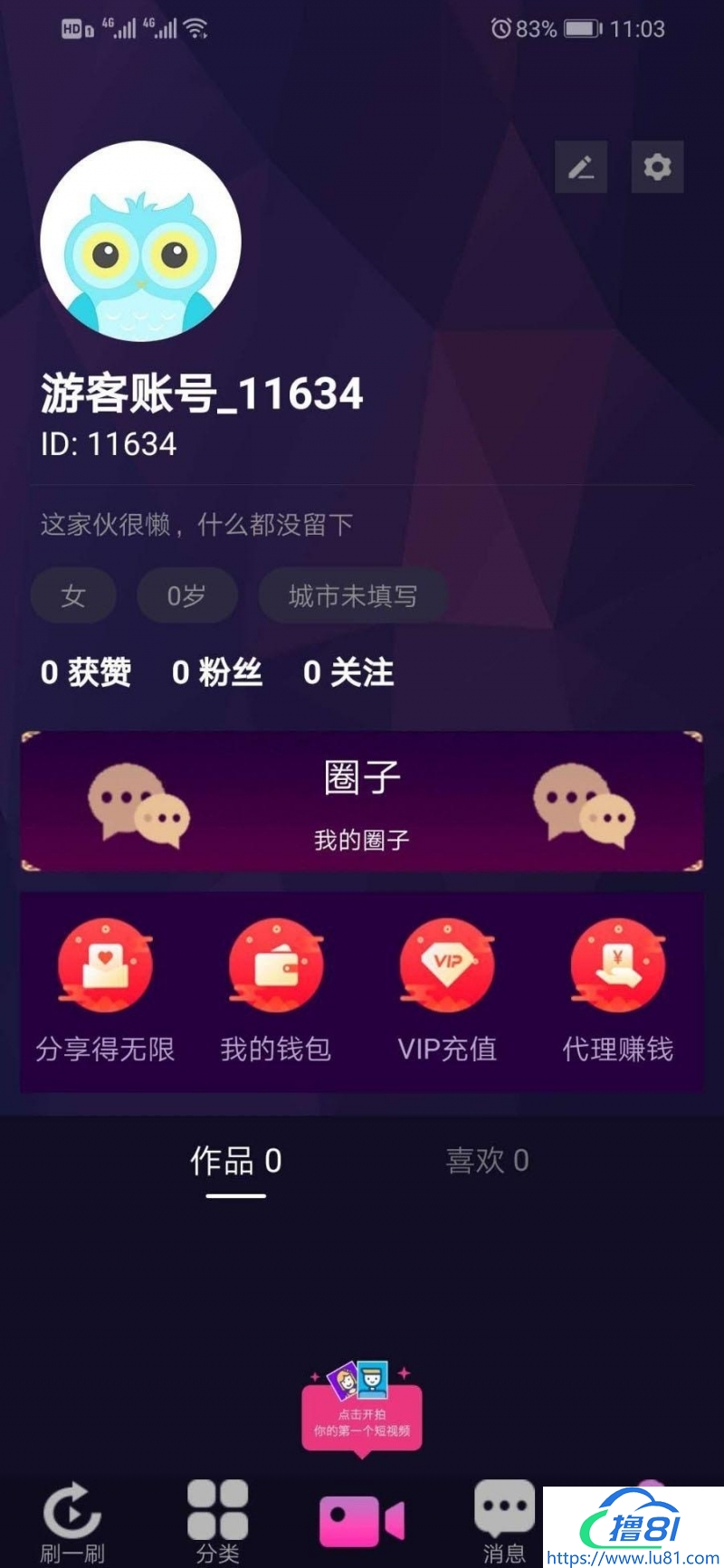Select the 作品 tab

coord(234,1161)
